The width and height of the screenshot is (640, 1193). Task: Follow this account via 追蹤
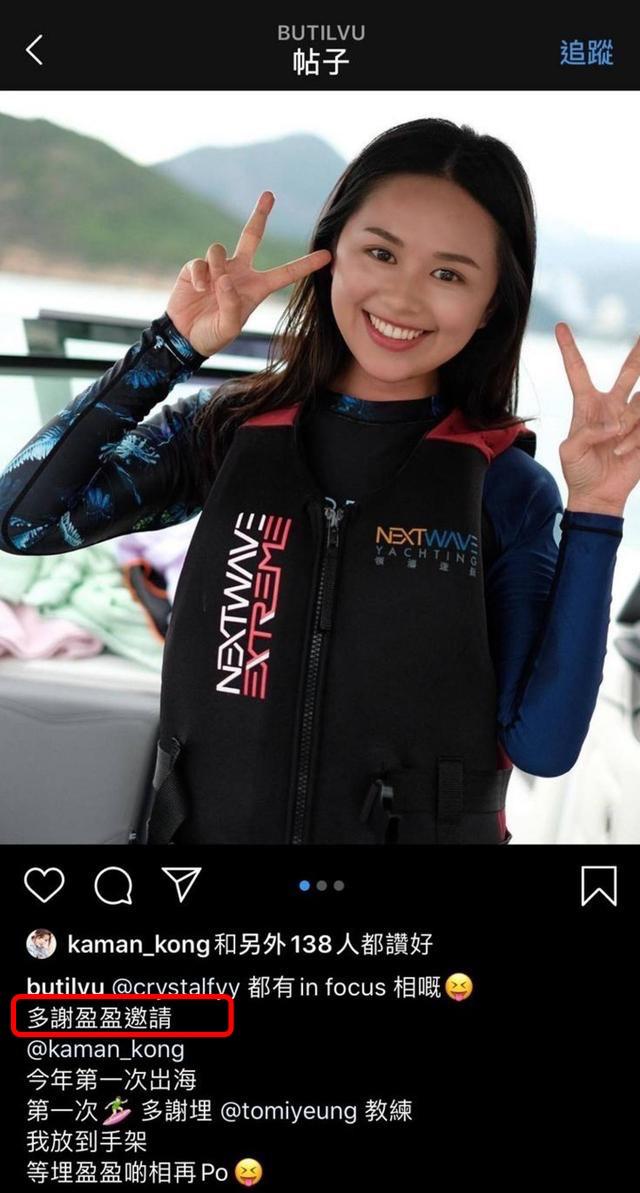pos(586,53)
